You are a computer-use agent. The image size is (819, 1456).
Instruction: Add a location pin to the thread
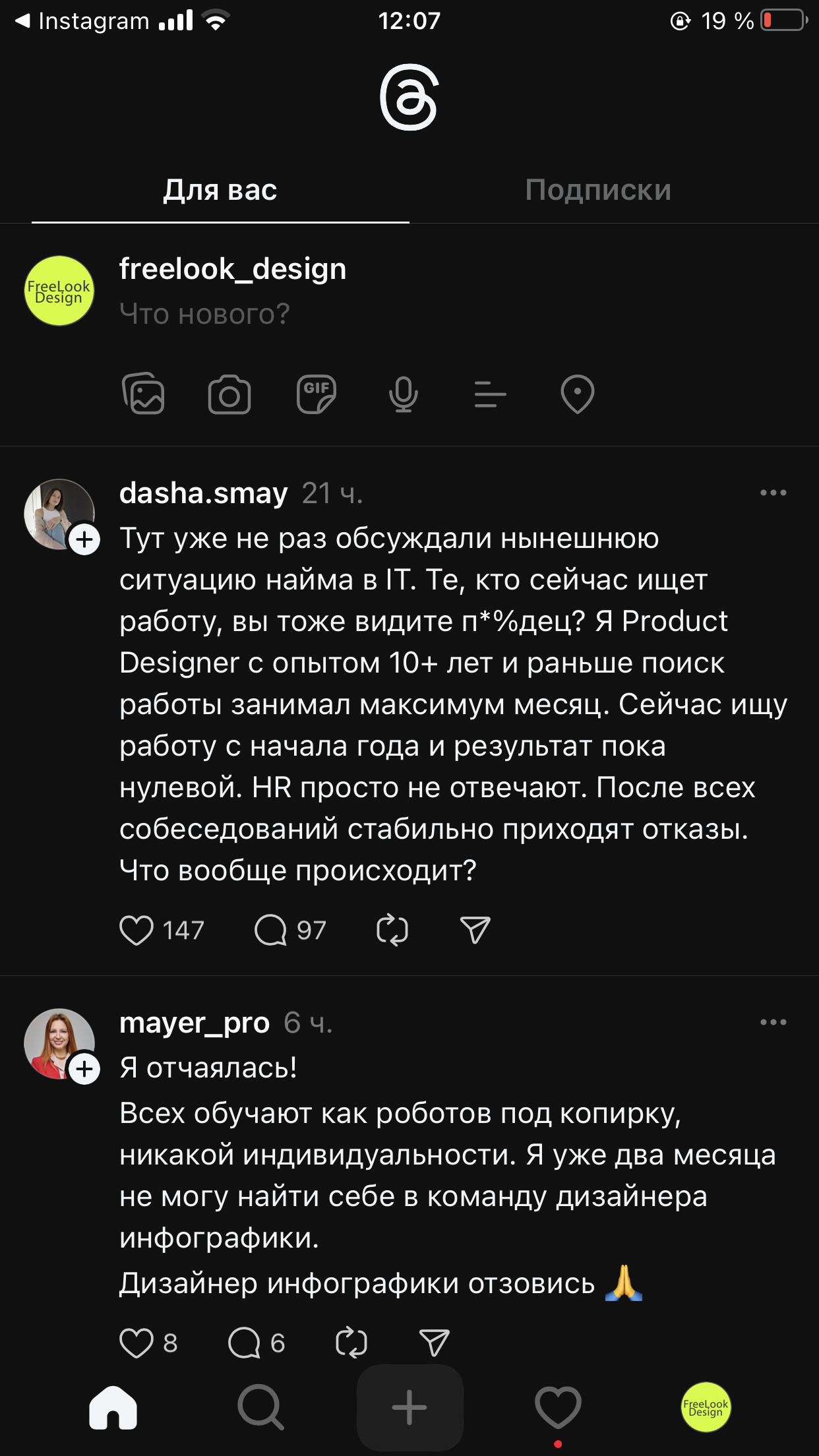coord(578,394)
